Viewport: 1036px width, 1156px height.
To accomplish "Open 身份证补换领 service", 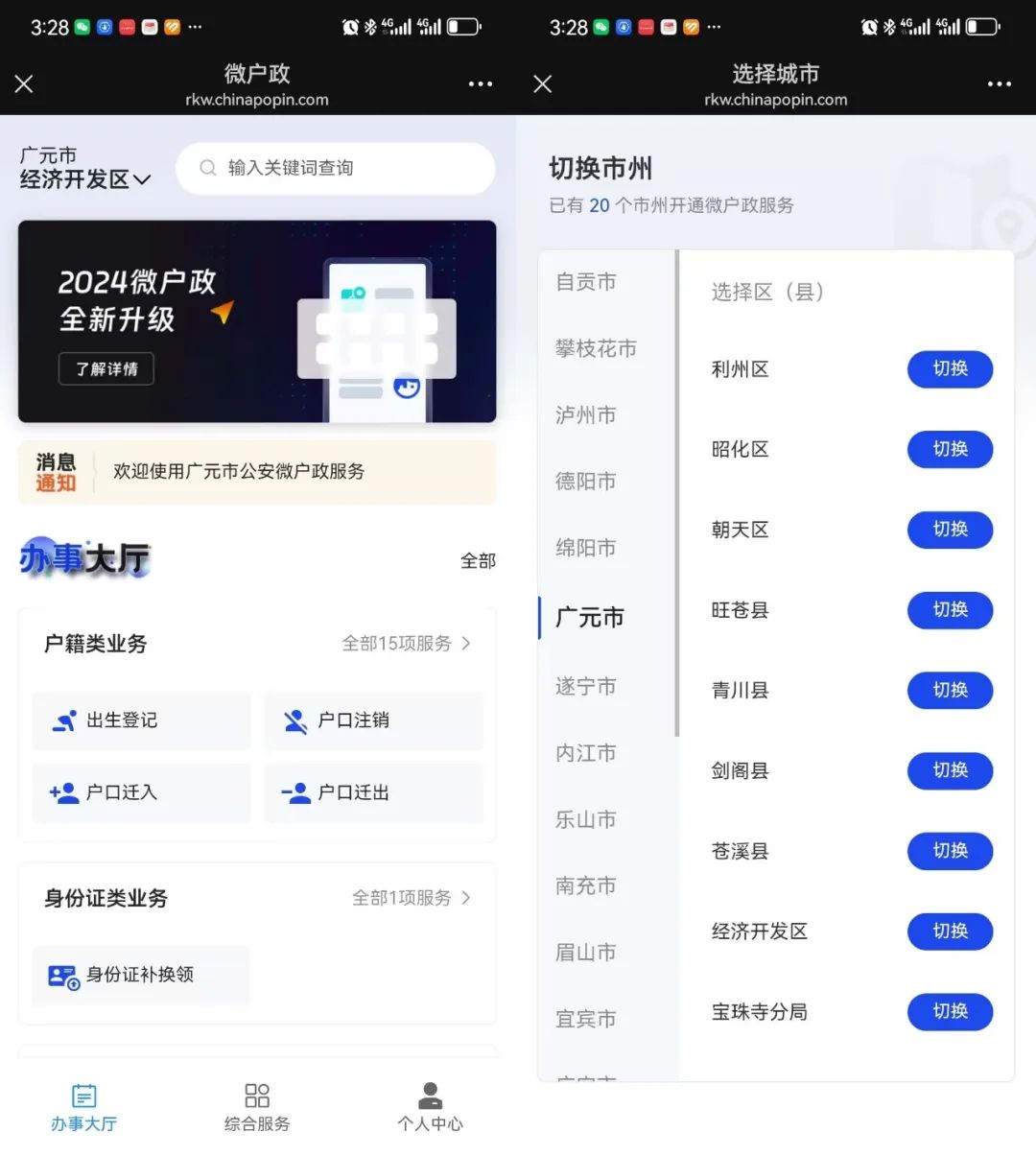I will coord(141,975).
